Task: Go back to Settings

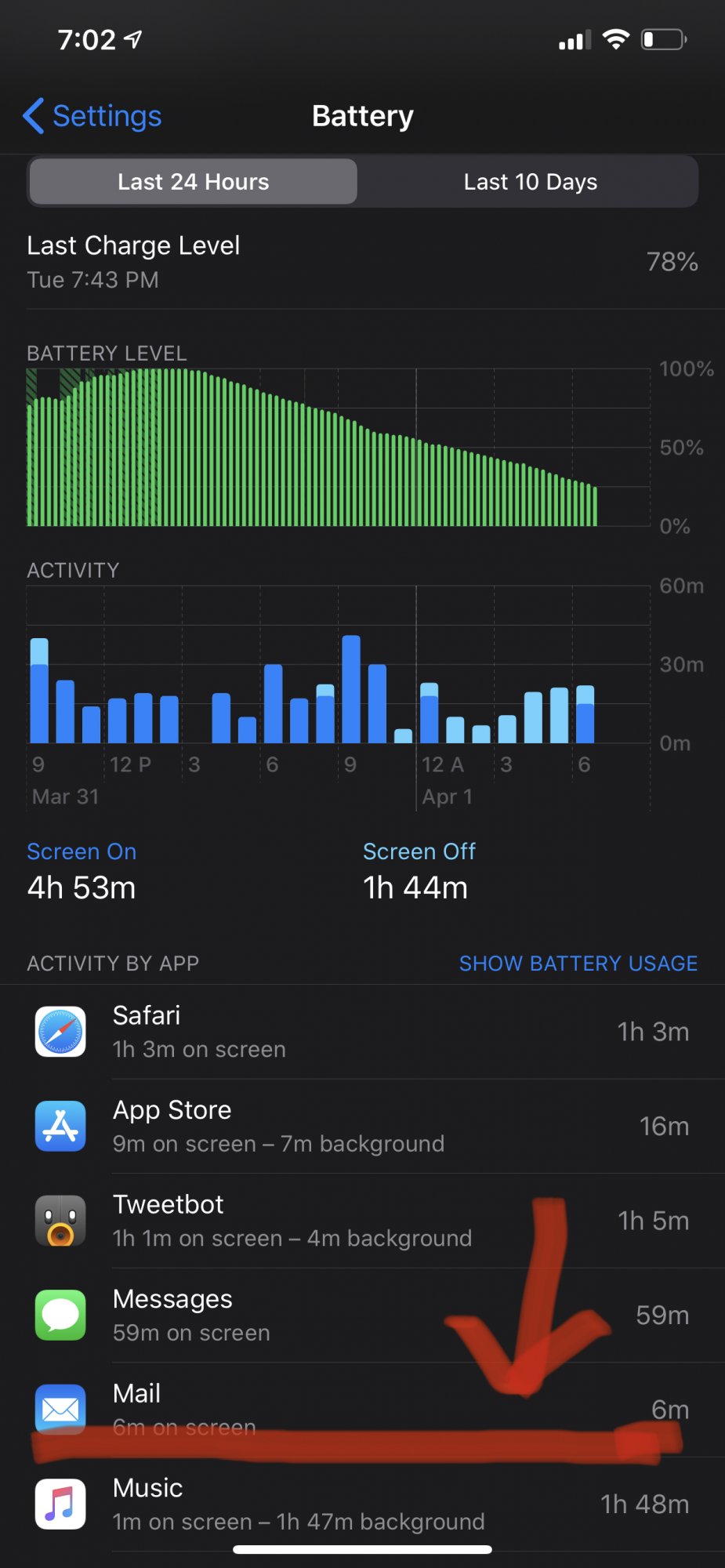Action: tap(92, 116)
